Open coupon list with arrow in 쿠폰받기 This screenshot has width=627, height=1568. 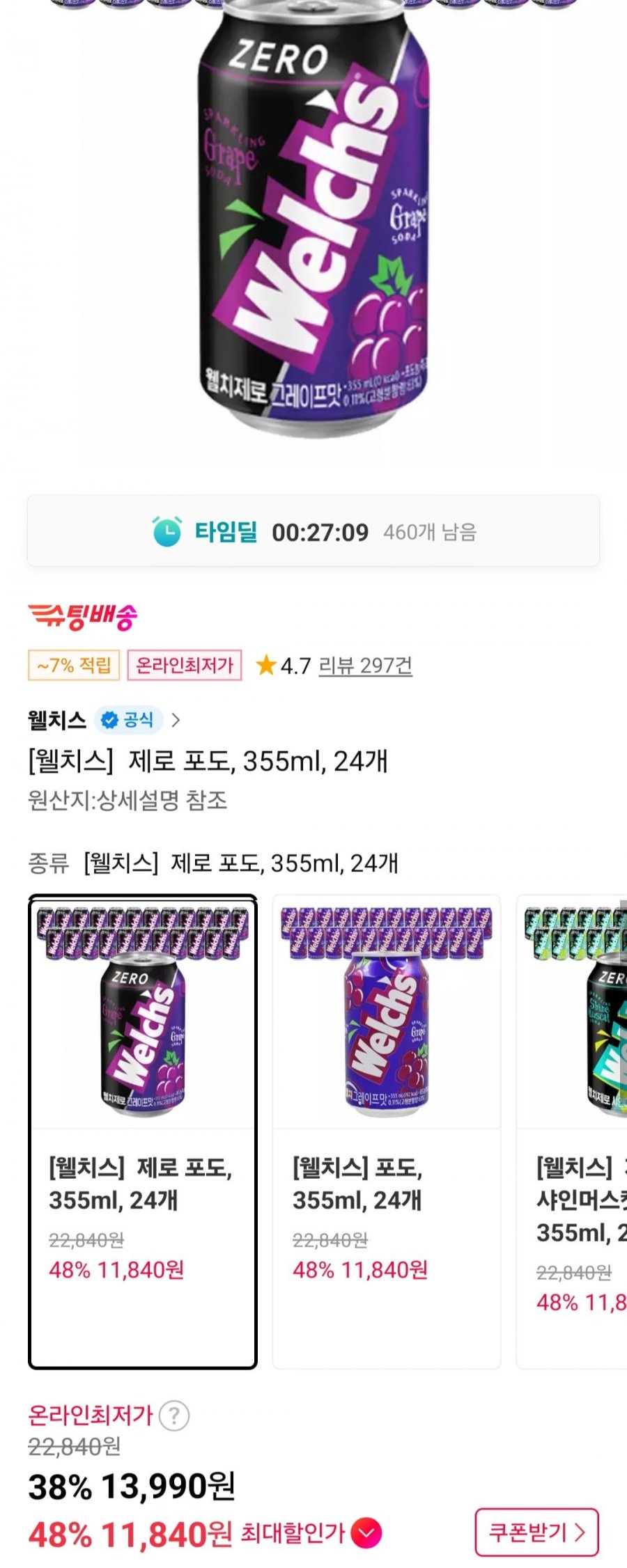click(x=582, y=1531)
